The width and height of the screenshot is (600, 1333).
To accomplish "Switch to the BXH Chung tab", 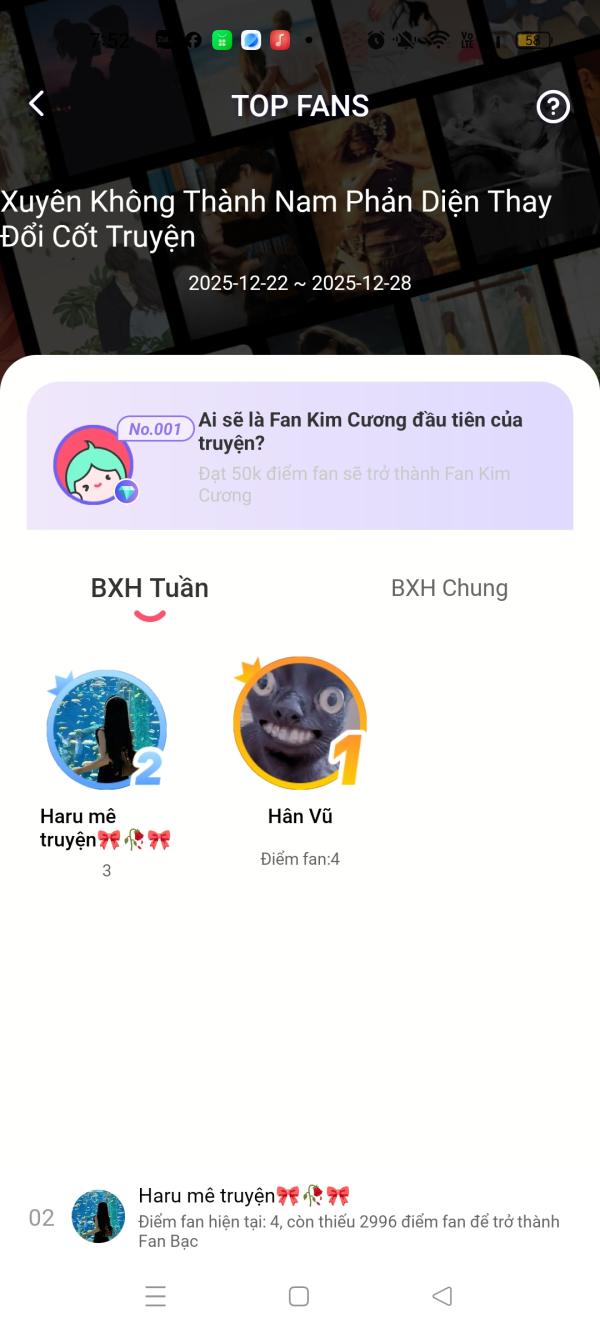I will pyautogui.click(x=449, y=588).
